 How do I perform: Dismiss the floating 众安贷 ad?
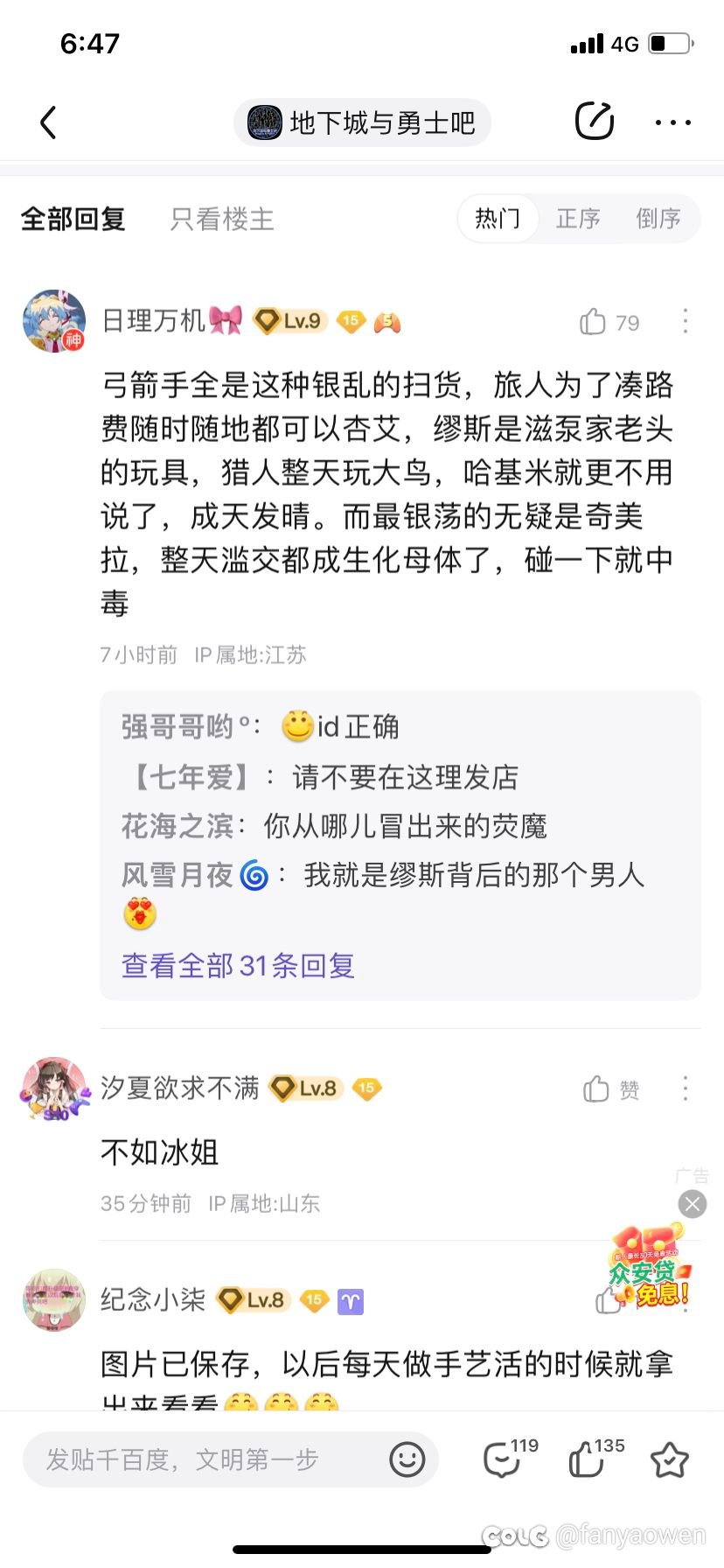point(693,1205)
